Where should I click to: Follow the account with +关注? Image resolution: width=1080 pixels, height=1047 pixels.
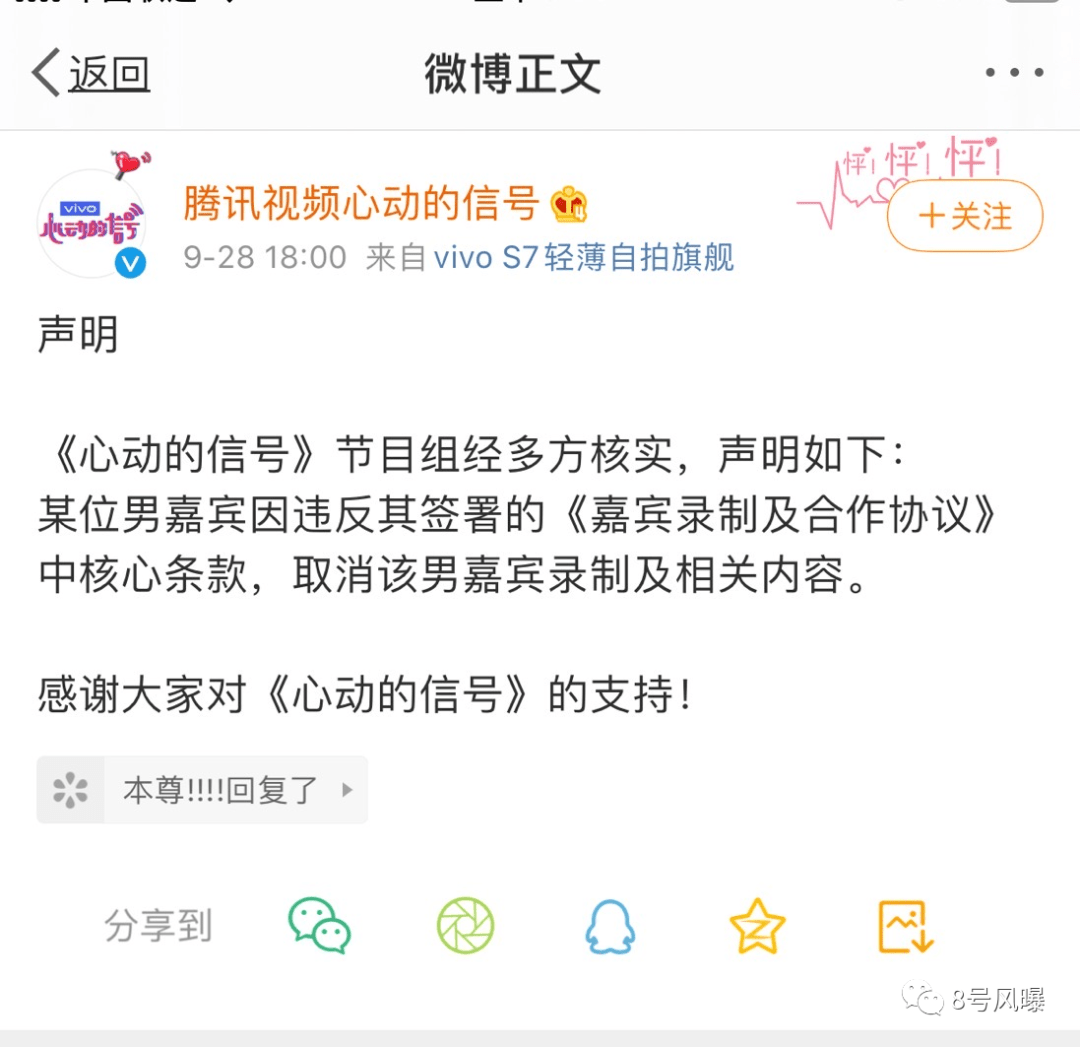click(965, 216)
